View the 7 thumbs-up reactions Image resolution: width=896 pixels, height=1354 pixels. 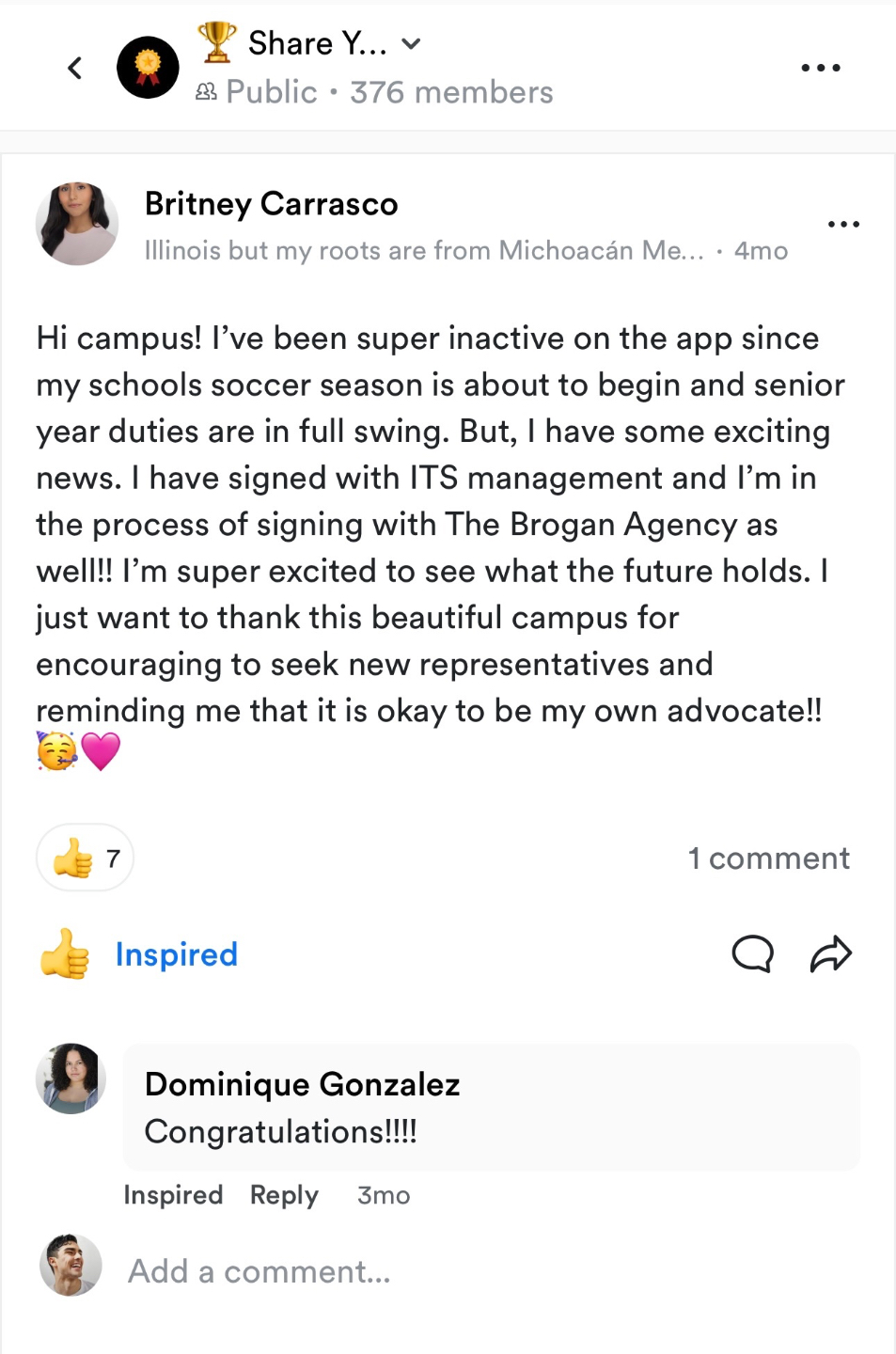tap(86, 858)
